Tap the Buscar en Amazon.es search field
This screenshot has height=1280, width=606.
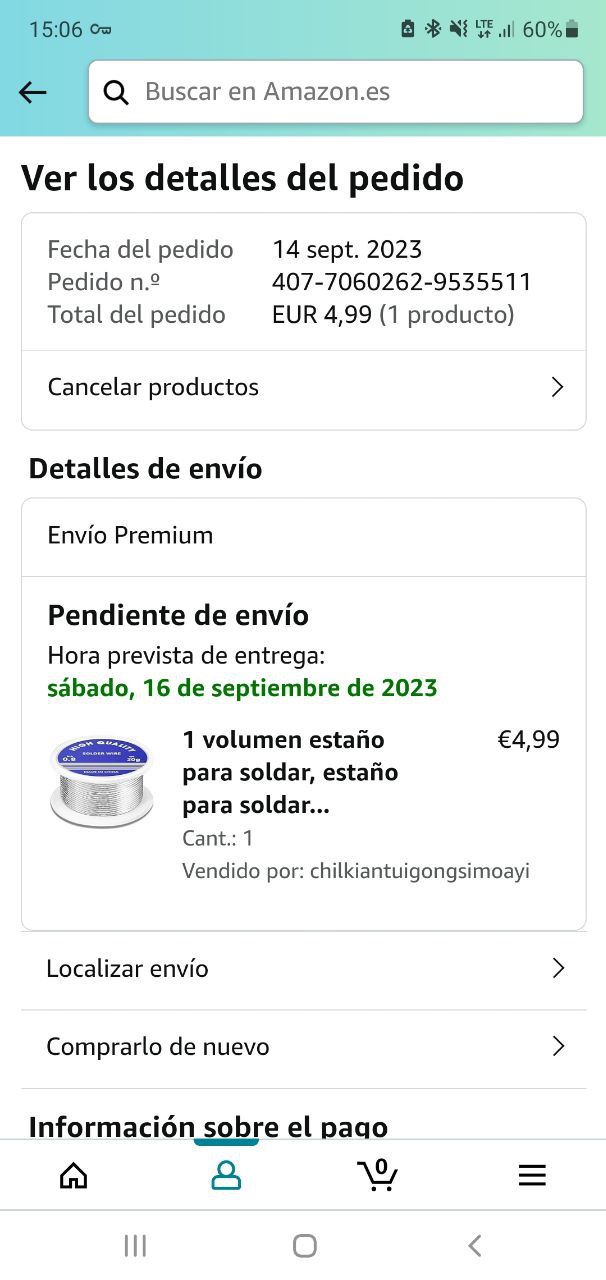tap(335, 92)
